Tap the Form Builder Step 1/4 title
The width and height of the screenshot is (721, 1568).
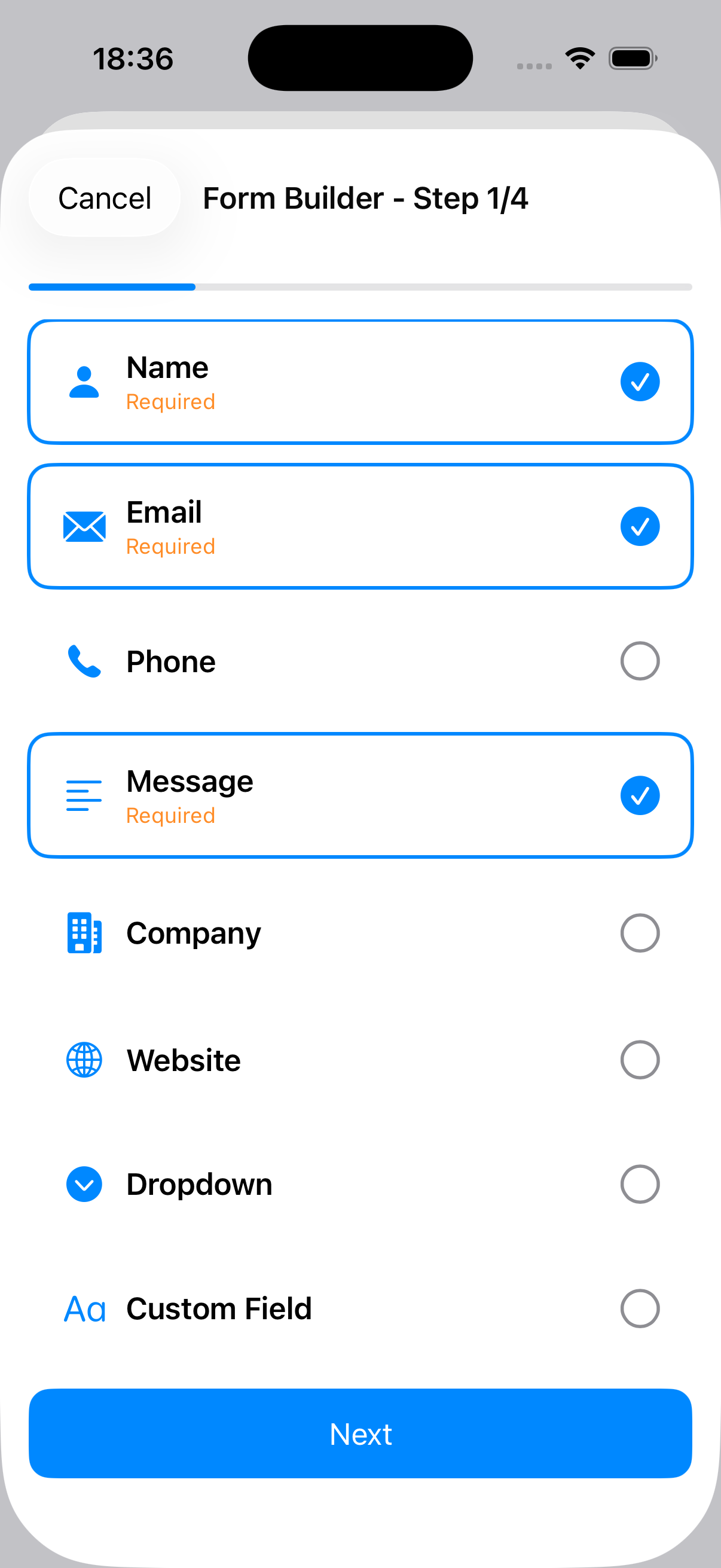pos(365,197)
